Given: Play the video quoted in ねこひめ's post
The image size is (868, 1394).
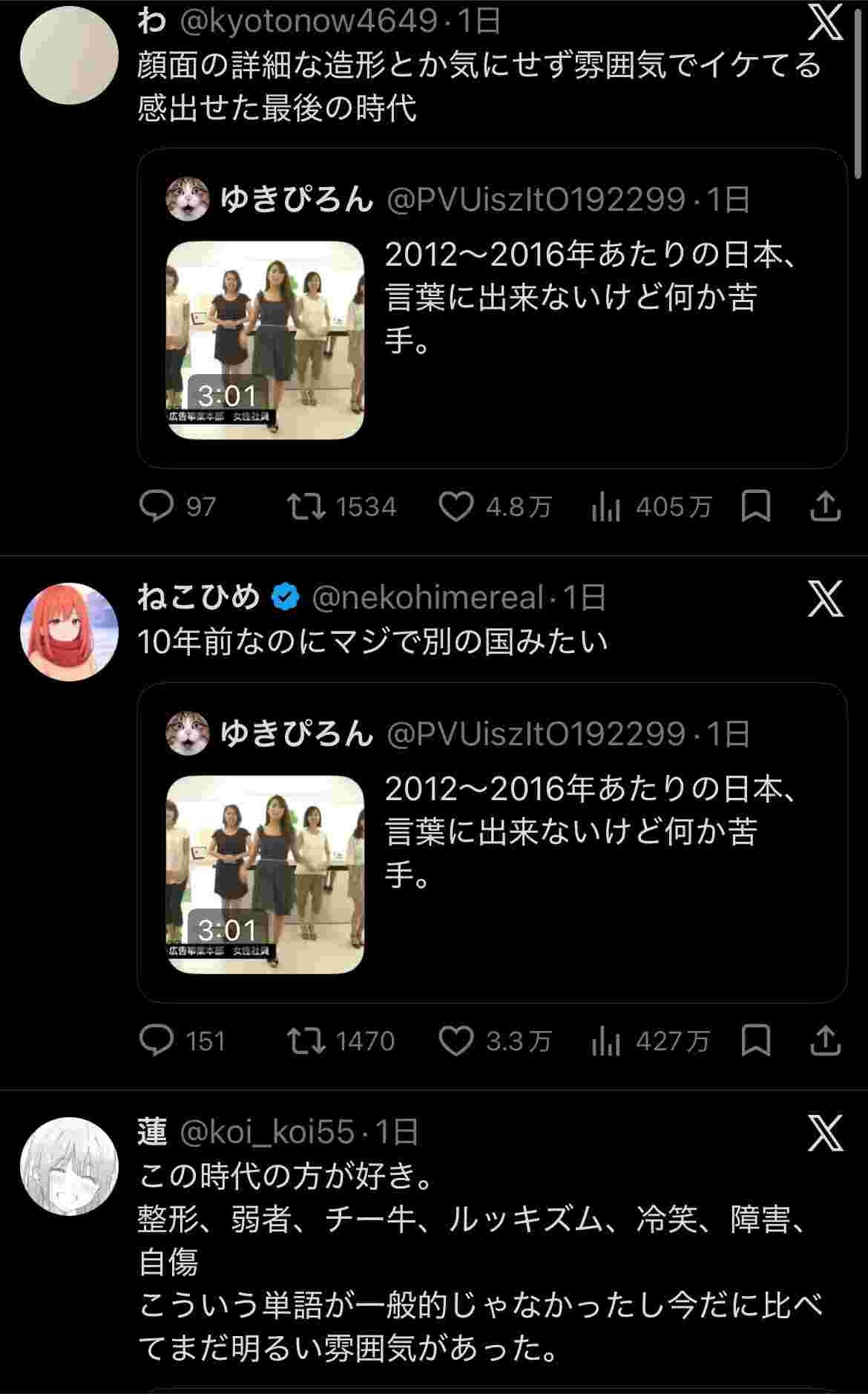Looking at the screenshot, I should tap(265, 874).
